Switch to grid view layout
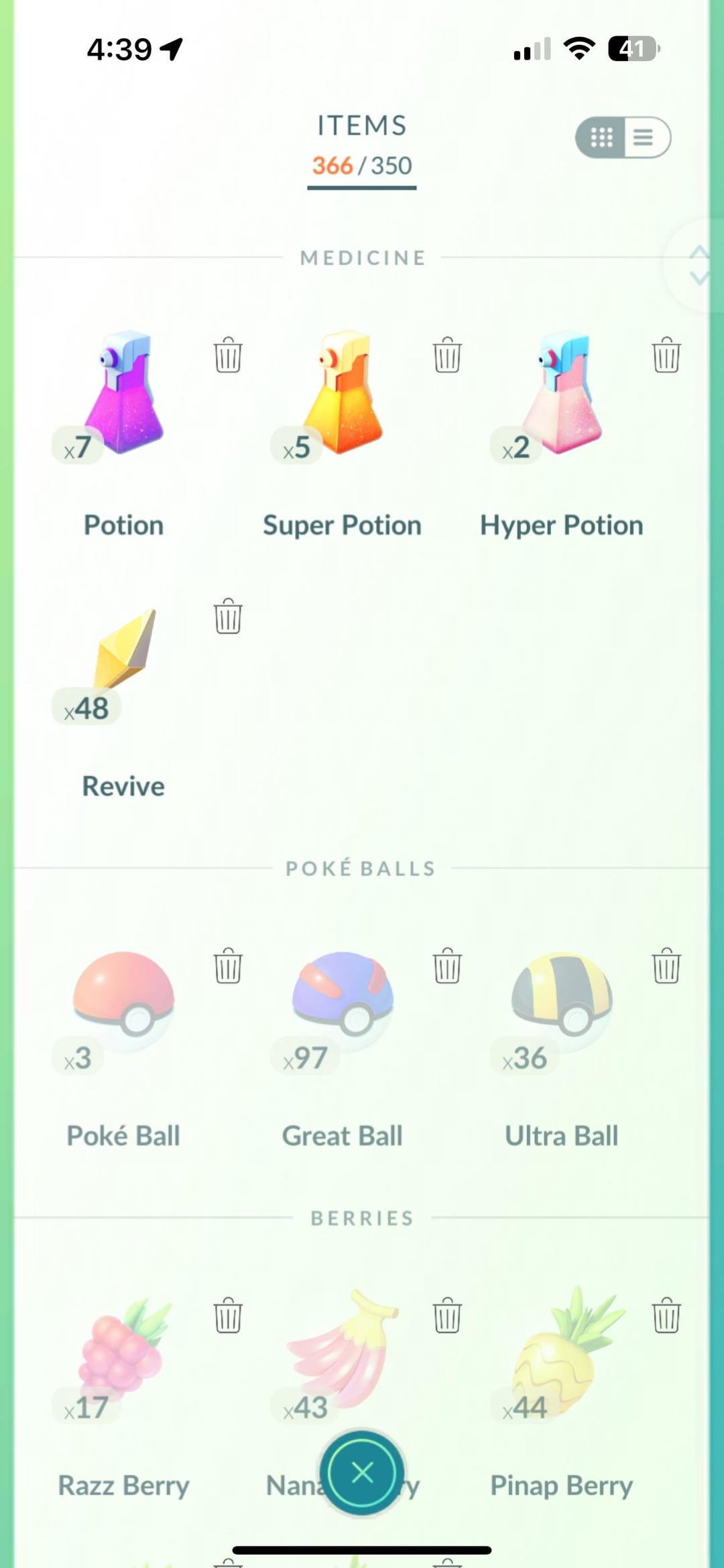Image resolution: width=724 pixels, height=1568 pixels. 601,137
